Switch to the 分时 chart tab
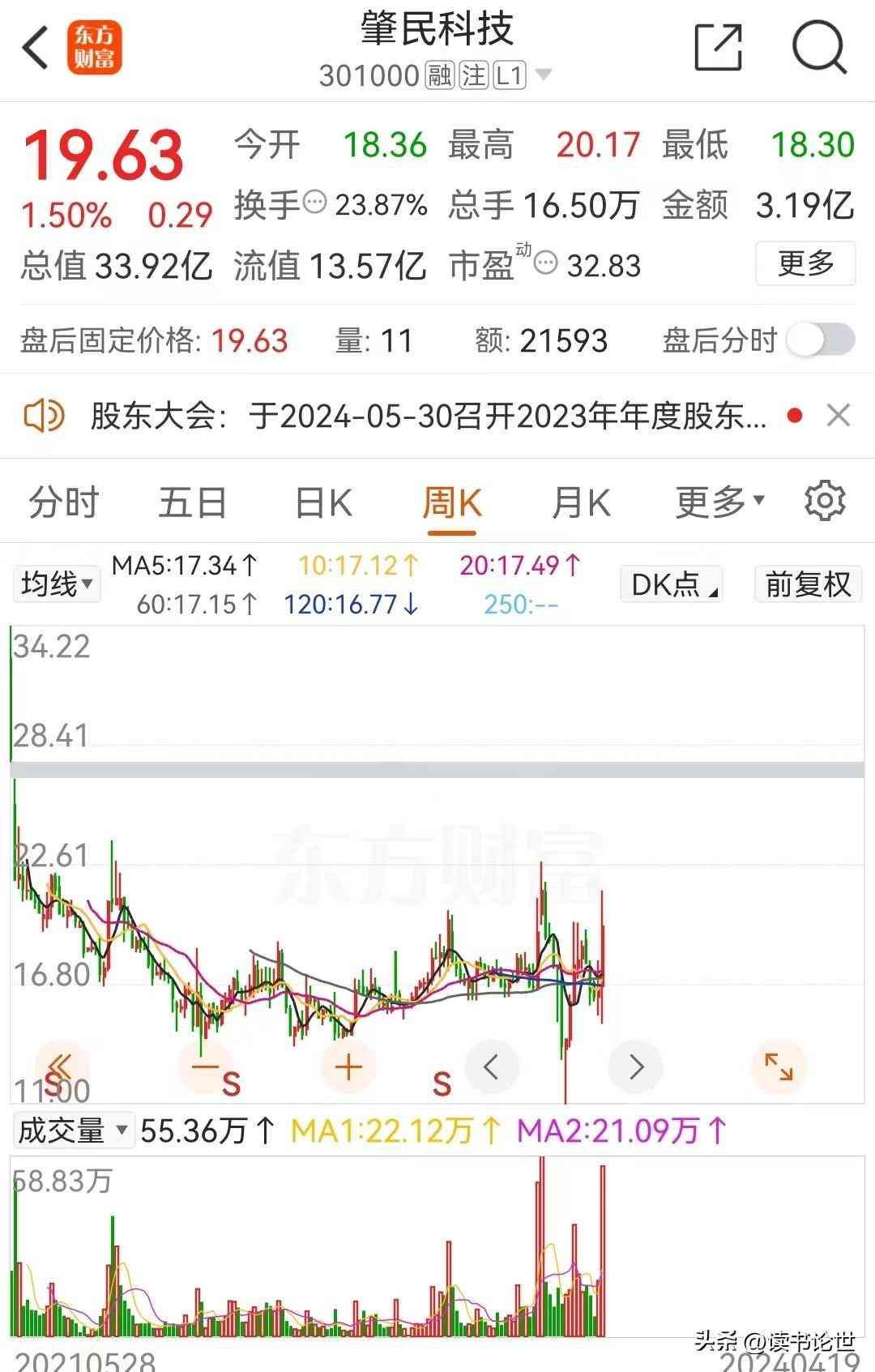 tap(63, 502)
